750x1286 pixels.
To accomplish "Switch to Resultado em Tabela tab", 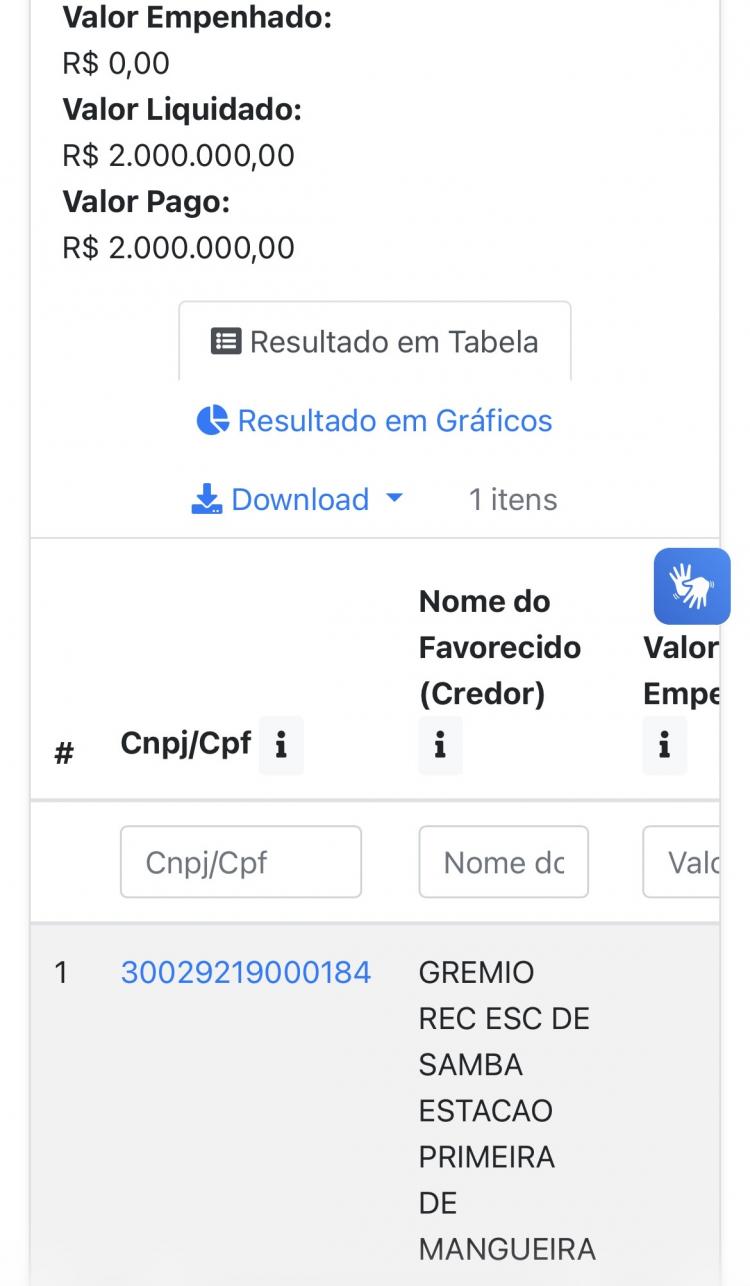I will tap(375, 342).
